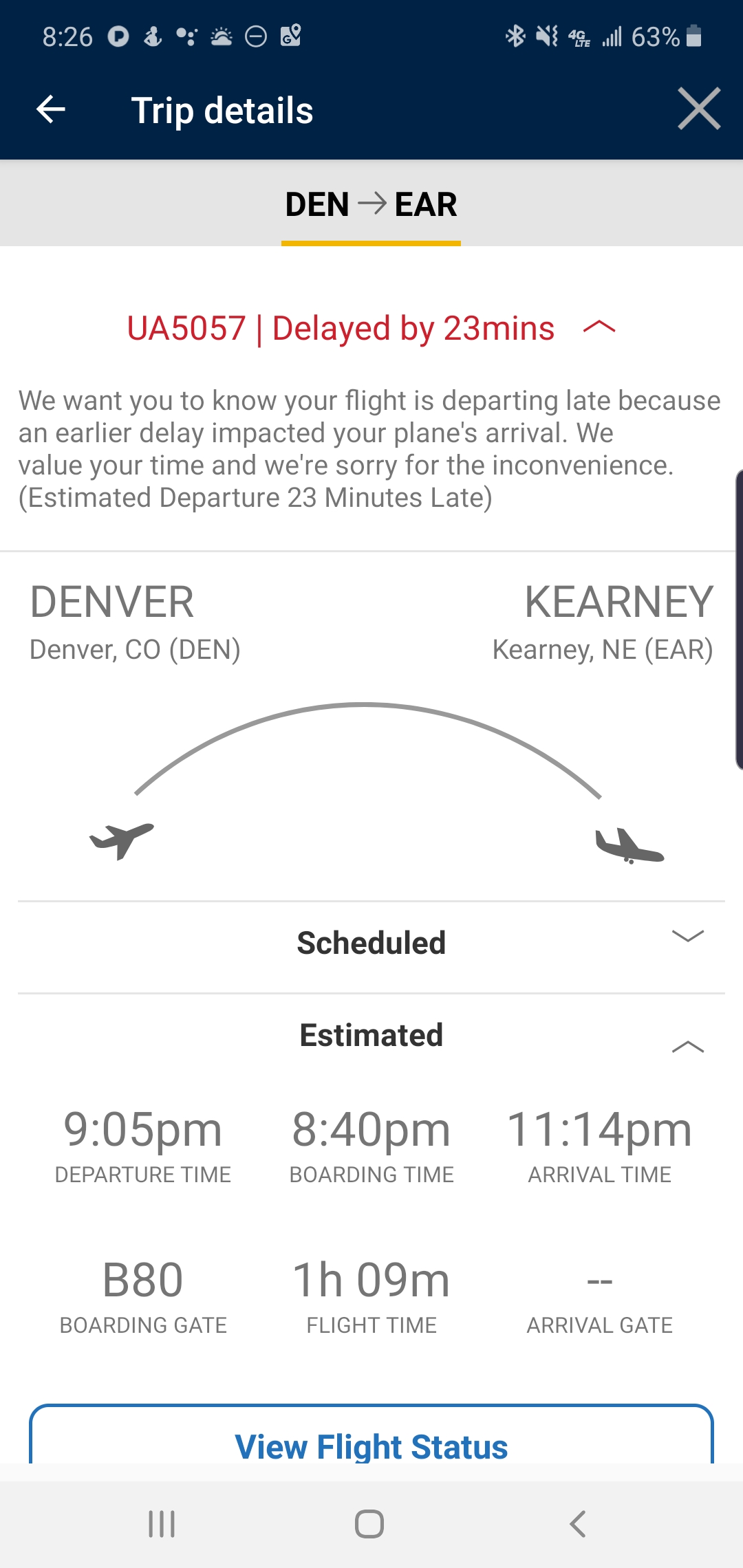Open the recent apps view
Image resolution: width=743 pixels, height=1568 pixels.
click(x=162, y=1523)
